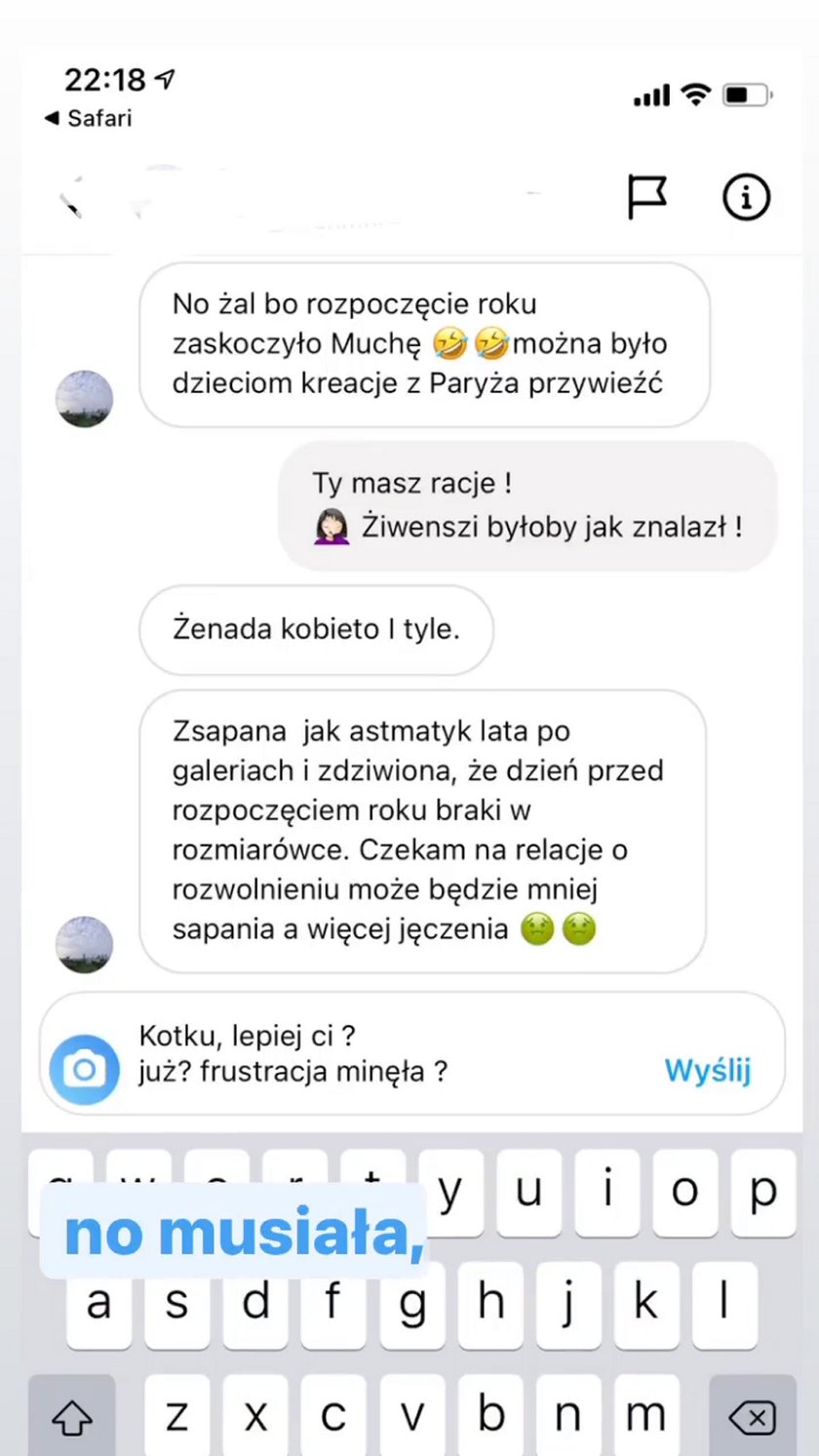
Task: Send the message with Wyślij
Action: [x=707, y=1070]
